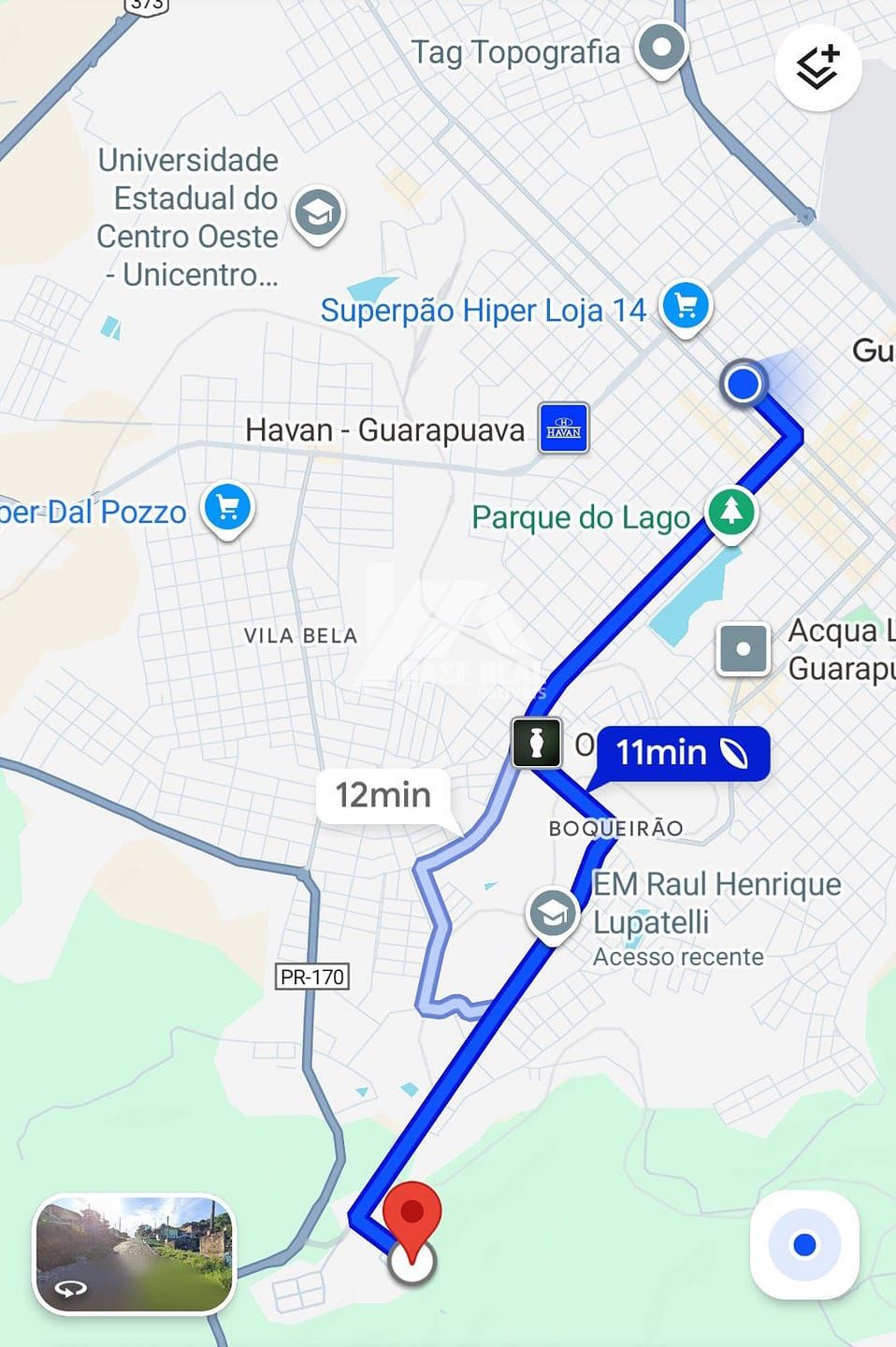Open the Parque do Lago marker
Screen dimensions: 896x1347
(731, 512)
